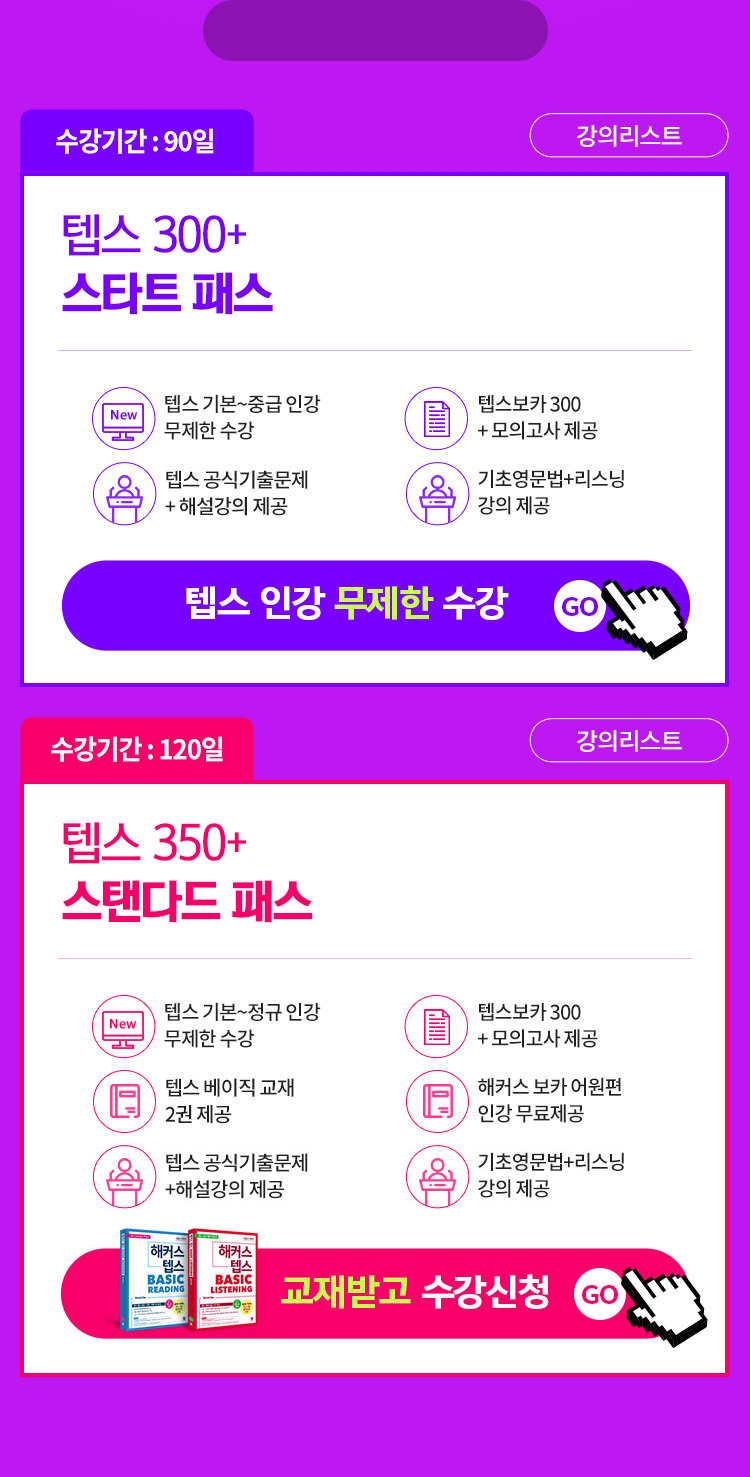Open 강의리스트 for the 텝스 350+ 스탠다드 패스

click(x=628, y=740)
